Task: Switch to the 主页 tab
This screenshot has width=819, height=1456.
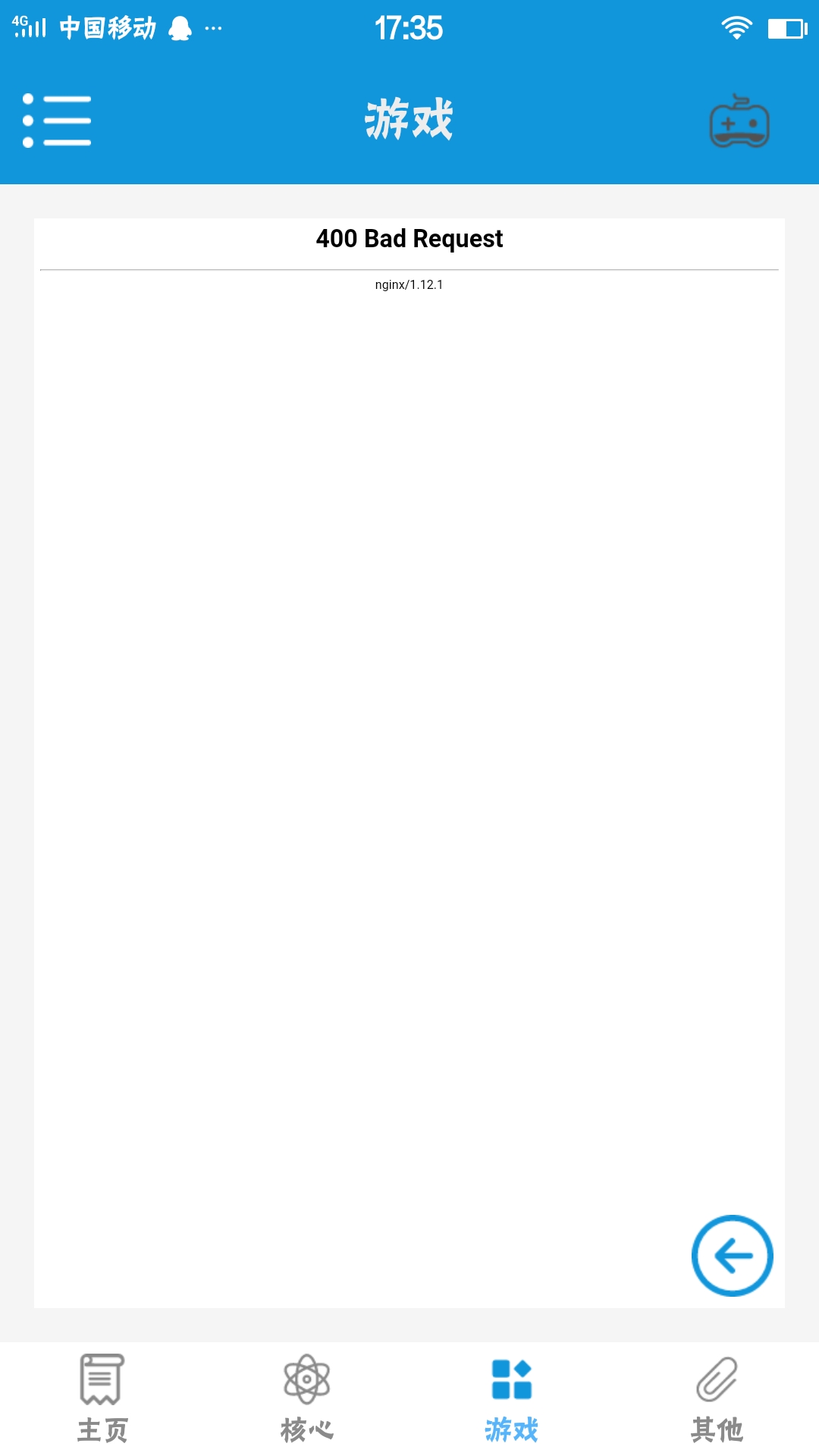Action: tap(102, 1399)
